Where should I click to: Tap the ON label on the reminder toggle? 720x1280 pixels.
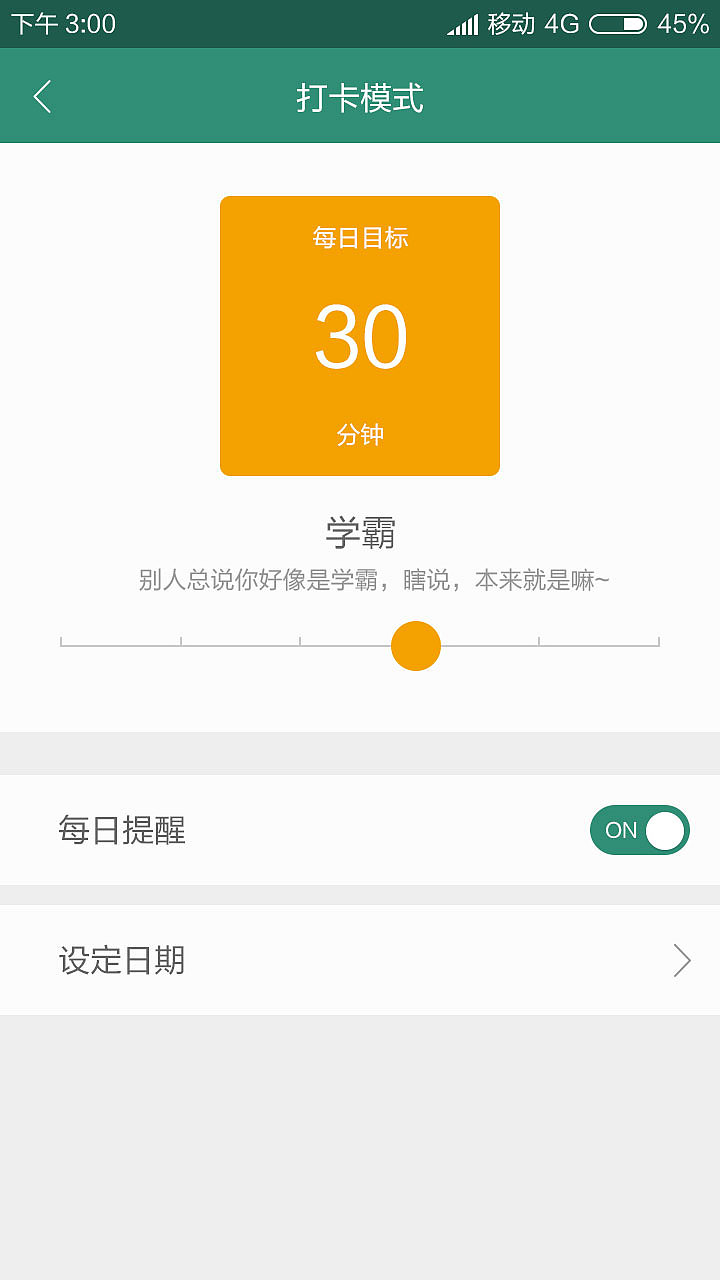623,829
